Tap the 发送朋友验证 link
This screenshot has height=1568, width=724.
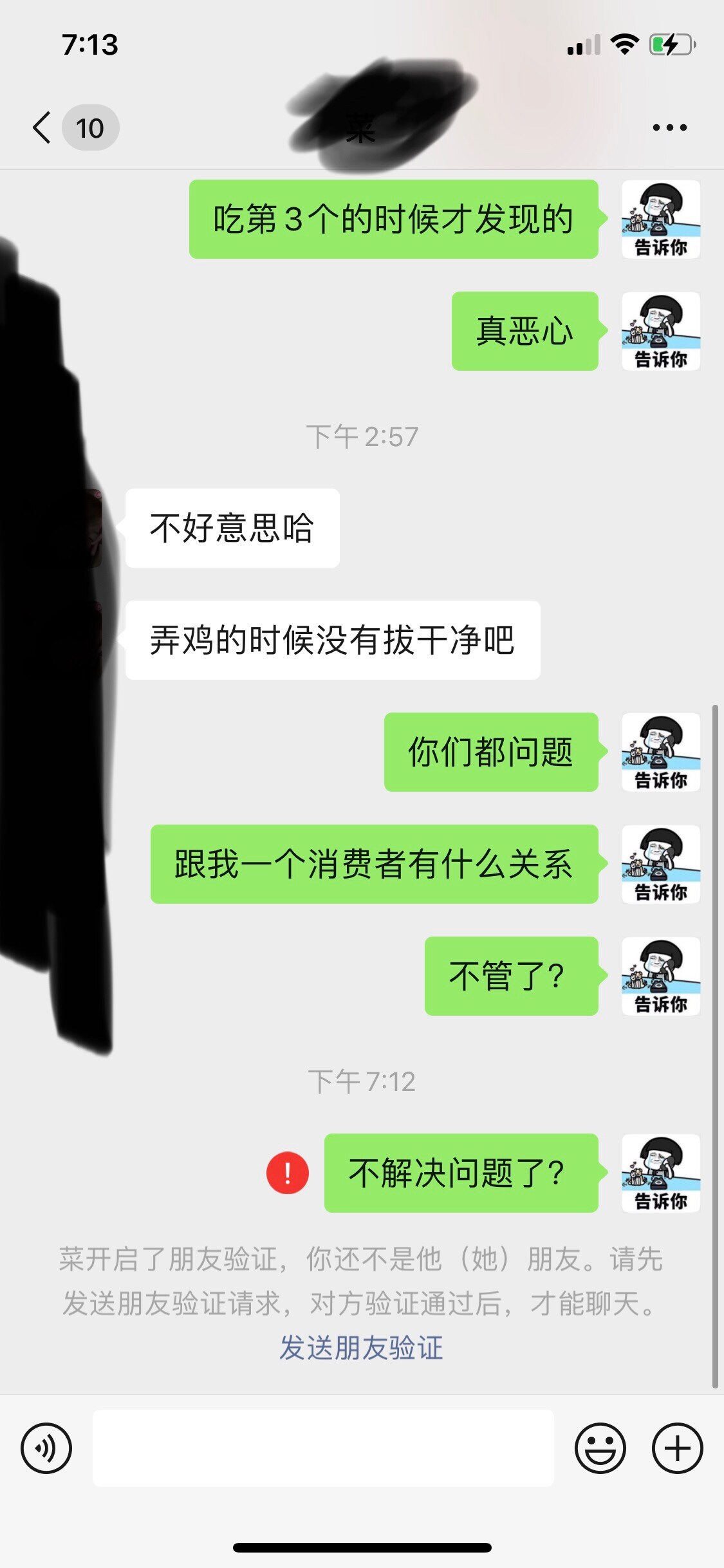coord(361,1347)
